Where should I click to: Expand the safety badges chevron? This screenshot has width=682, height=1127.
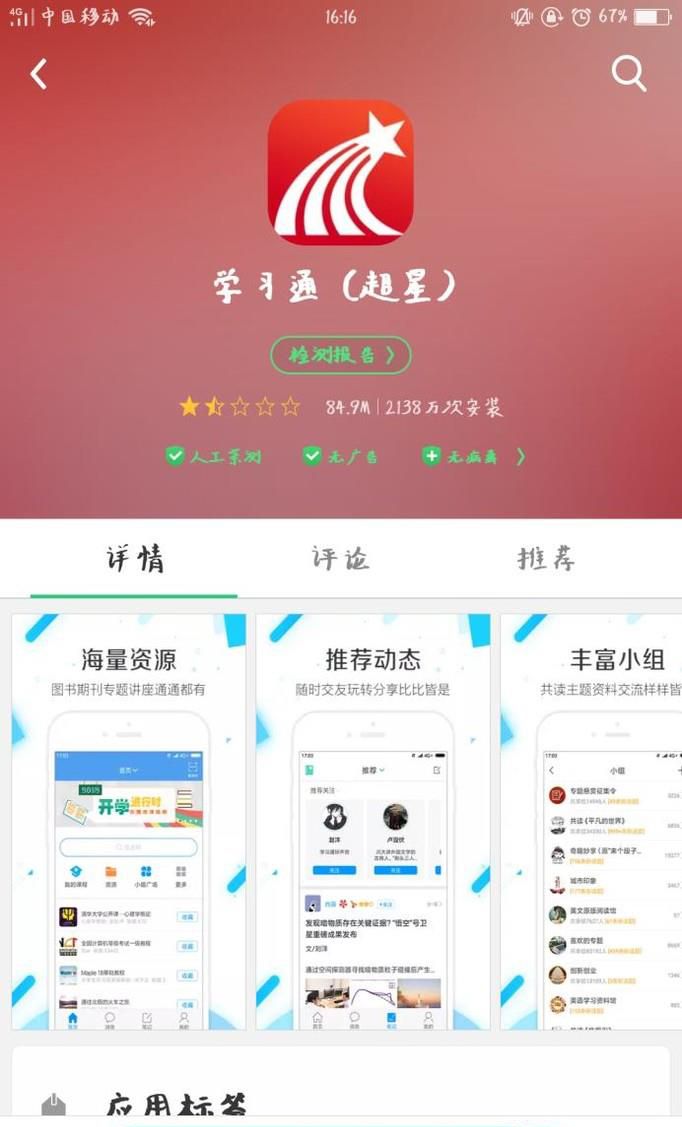(x=520, y=457)
